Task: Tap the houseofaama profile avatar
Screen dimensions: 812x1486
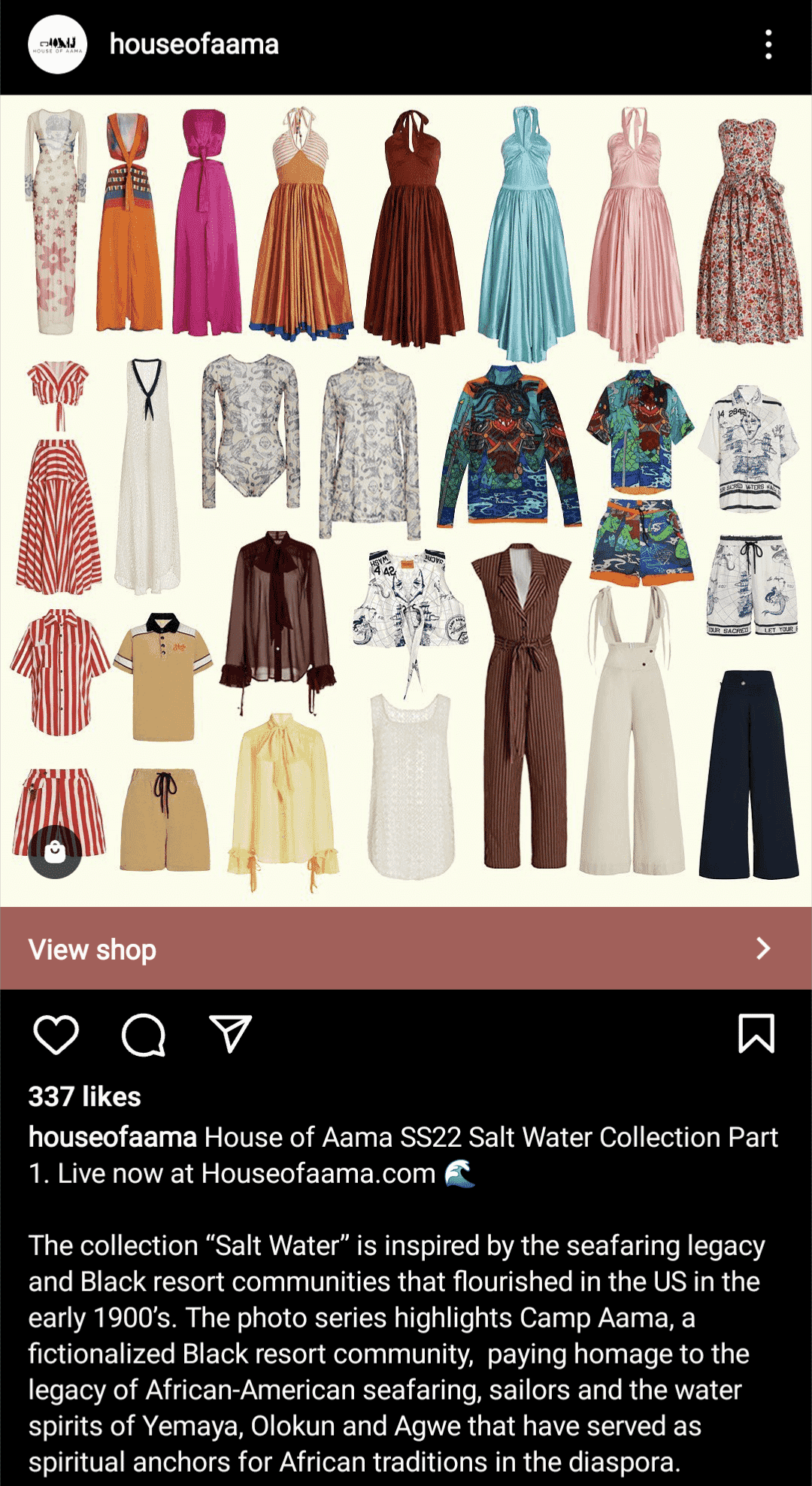Action: 58,44
